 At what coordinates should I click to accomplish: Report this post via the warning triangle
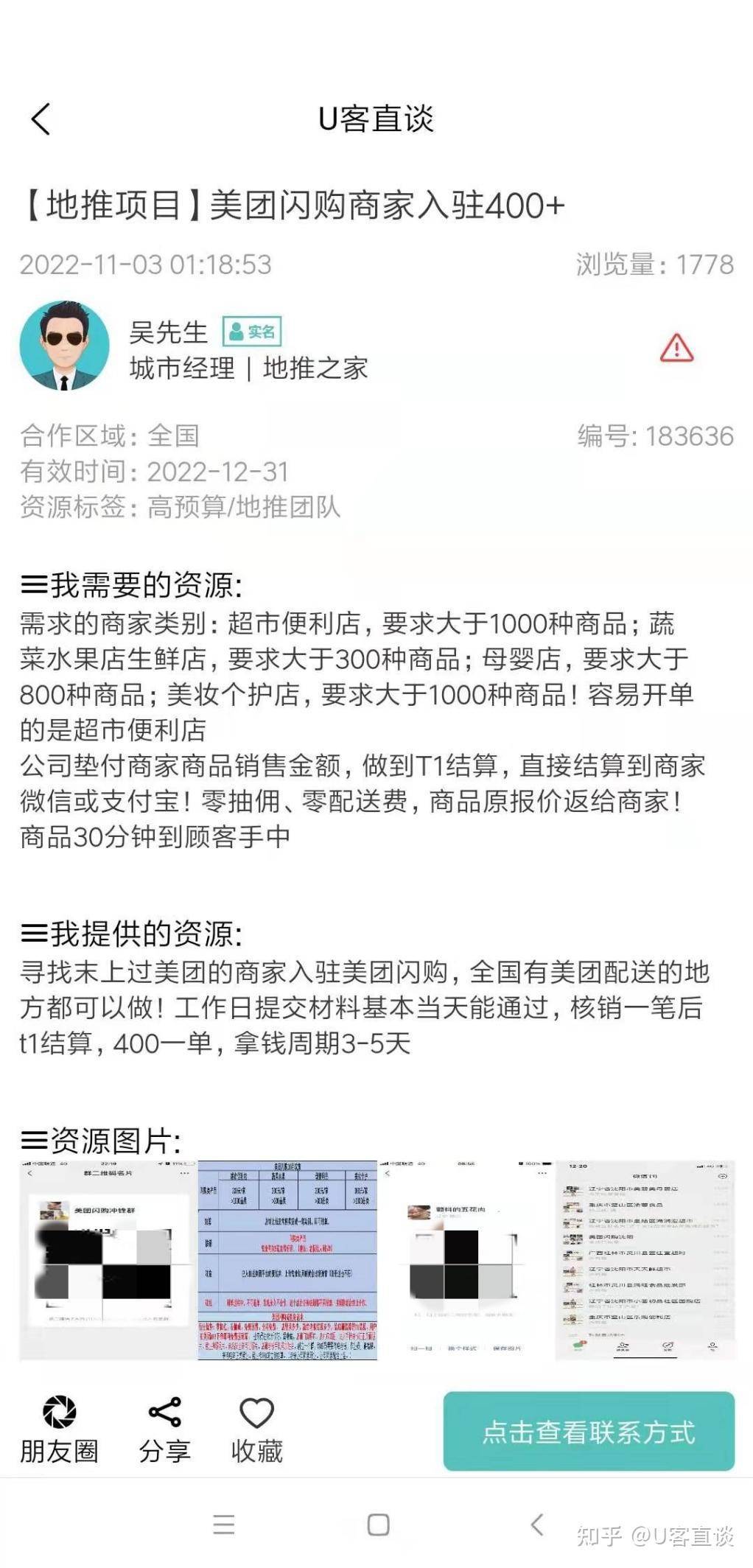tap(676, 348)
